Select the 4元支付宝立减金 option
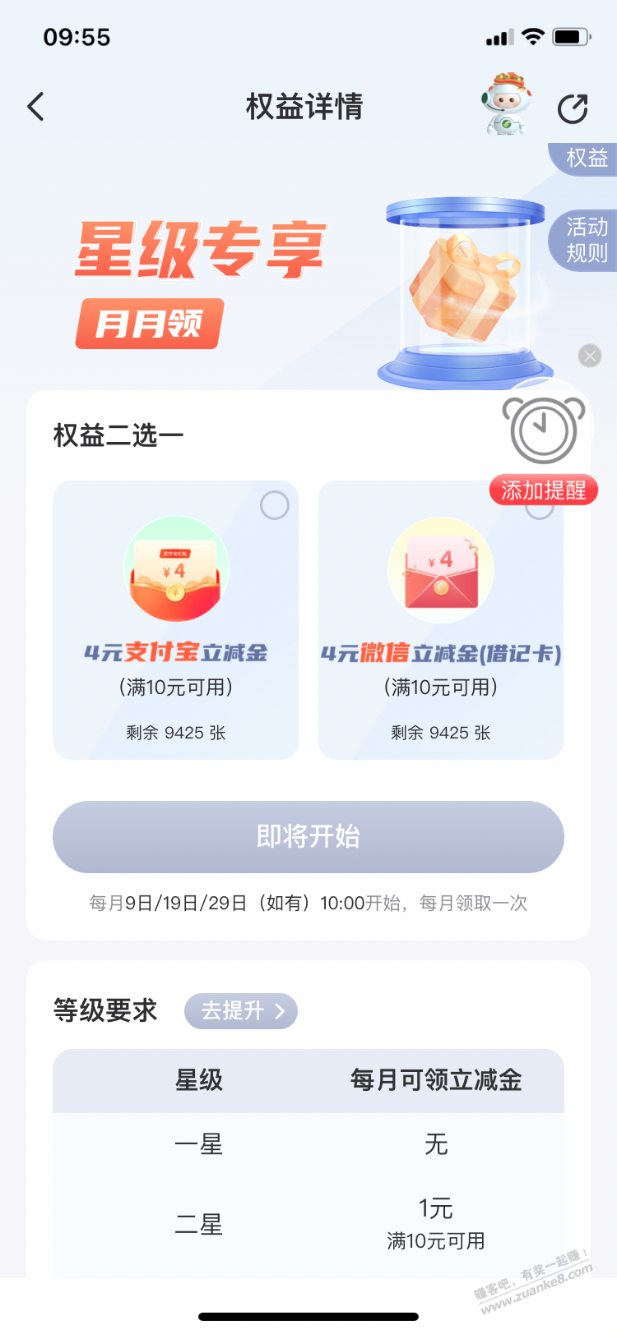Image resolution: width=617 pixels, height=1334 pixels. (176, 620)
